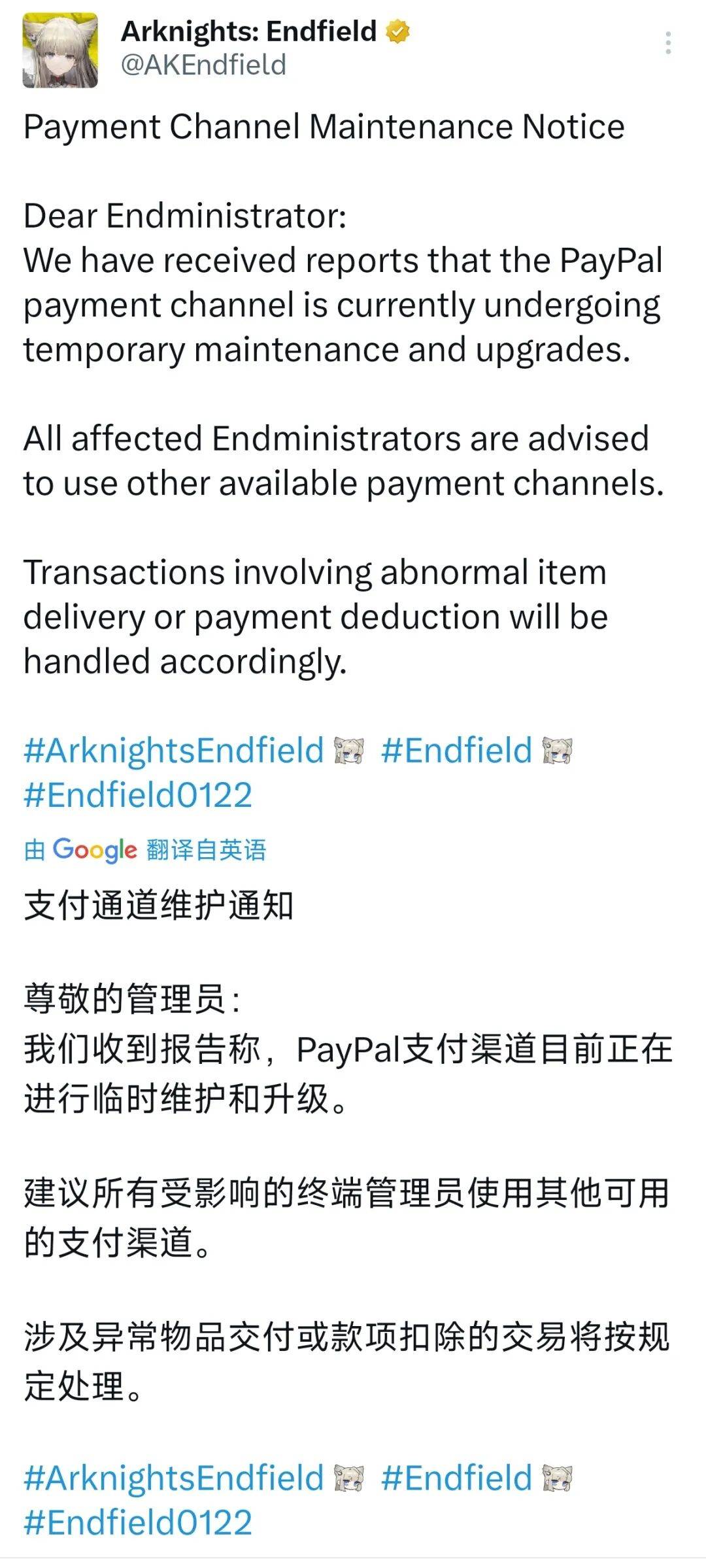Open #Endfield0122 hashtag under the English text
This screenshot has width=706, height=1568.
[x=138, y=795]
